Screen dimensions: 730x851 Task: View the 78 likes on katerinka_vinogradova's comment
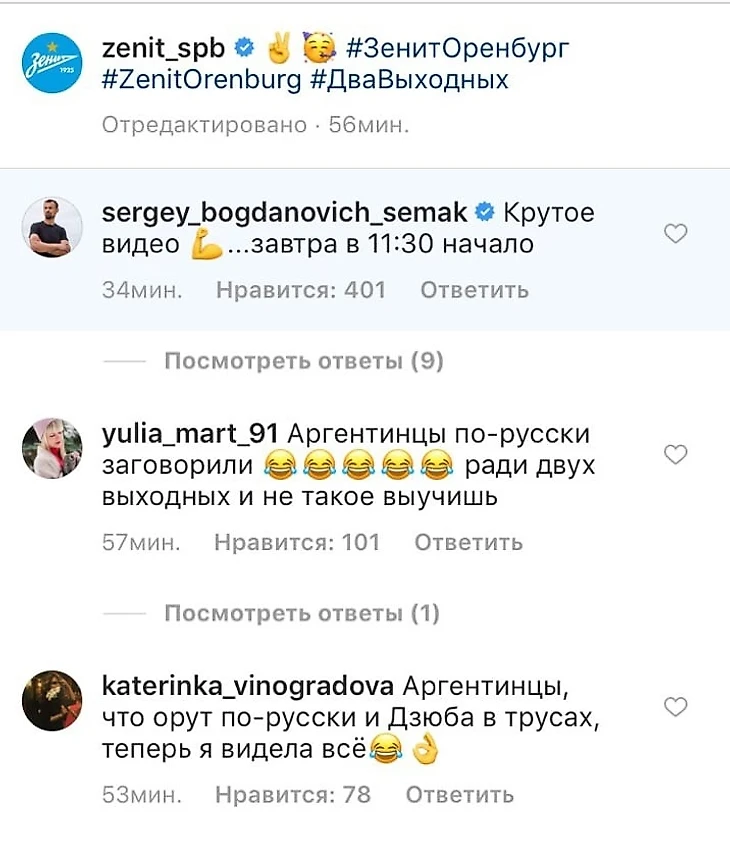[292, 795]
